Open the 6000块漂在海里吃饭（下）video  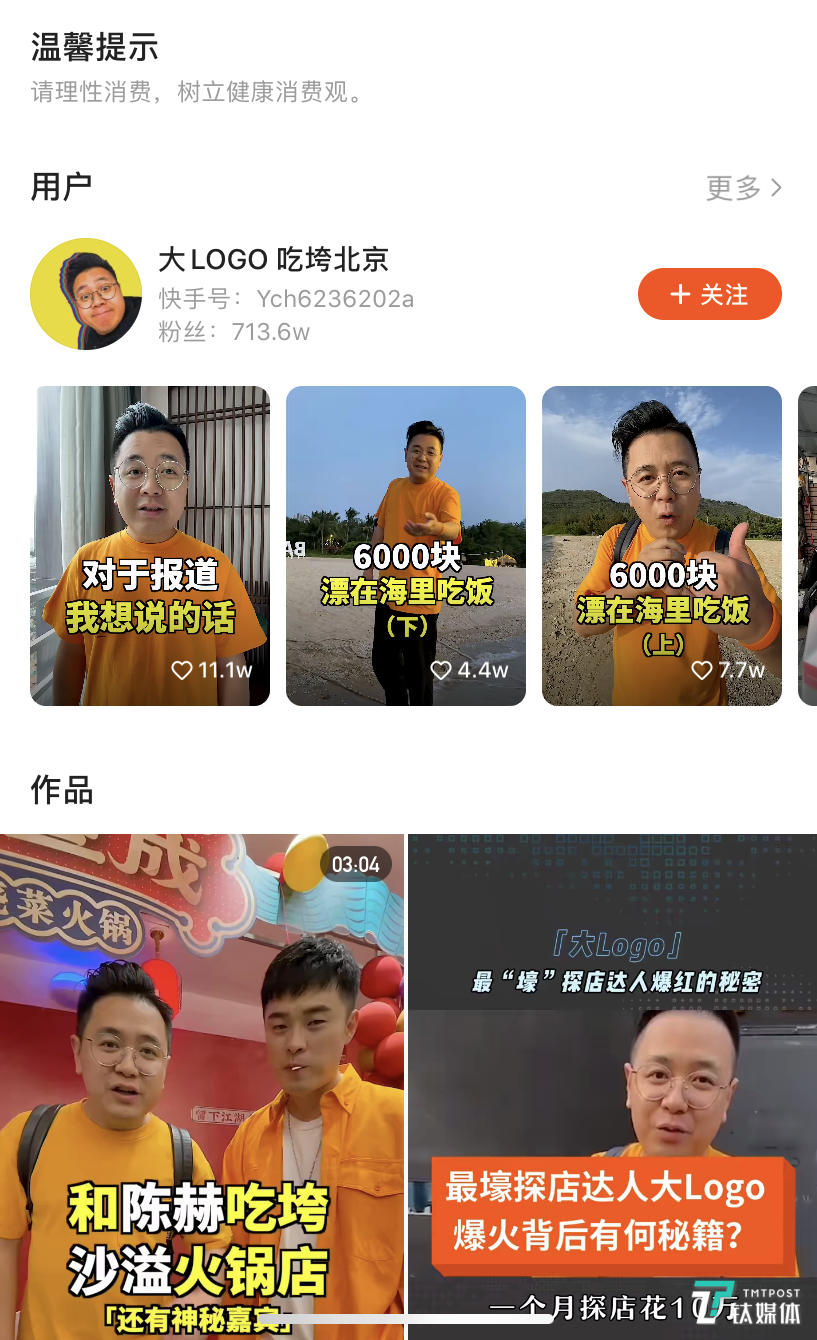tap(406, 546)
